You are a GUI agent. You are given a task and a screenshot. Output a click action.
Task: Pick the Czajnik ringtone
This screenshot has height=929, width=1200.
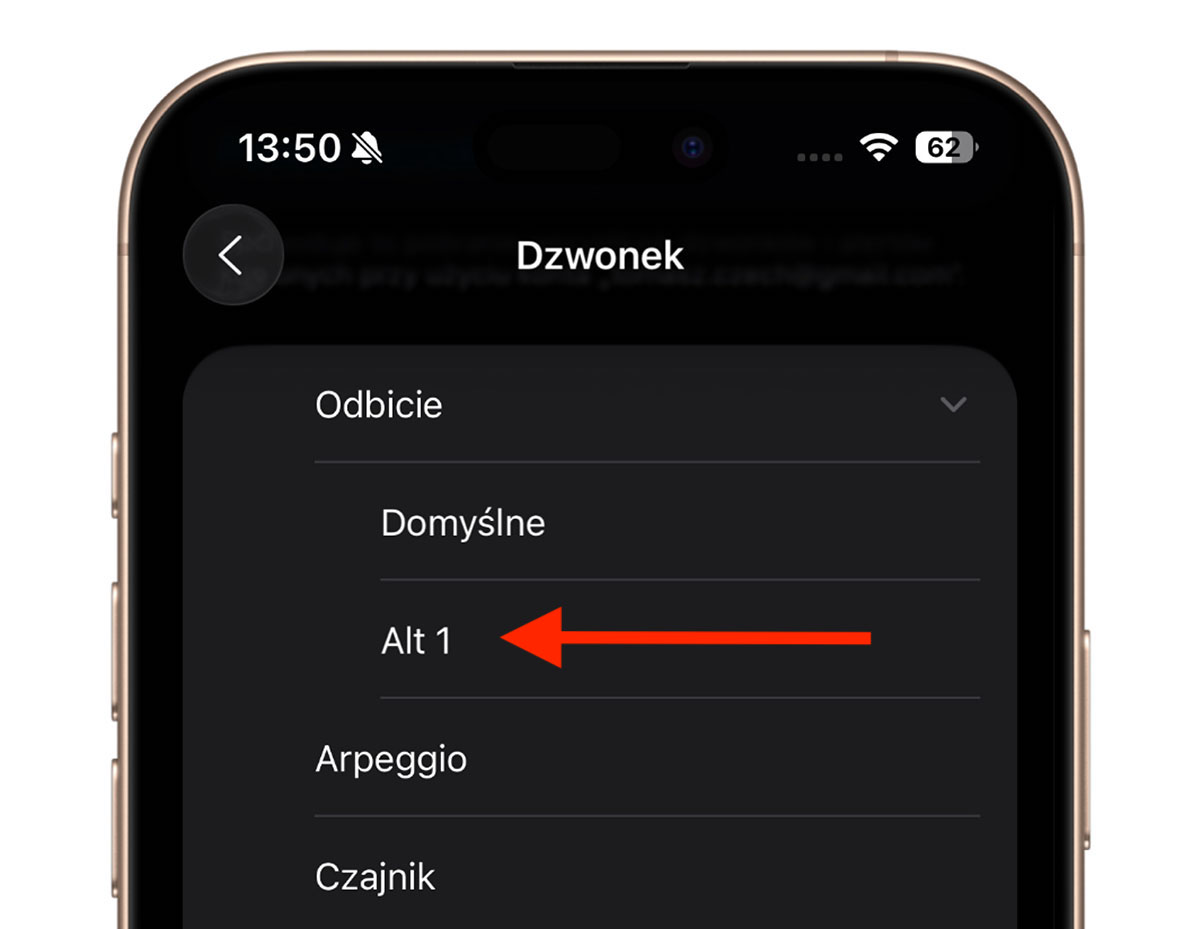(x=375, y=877)
